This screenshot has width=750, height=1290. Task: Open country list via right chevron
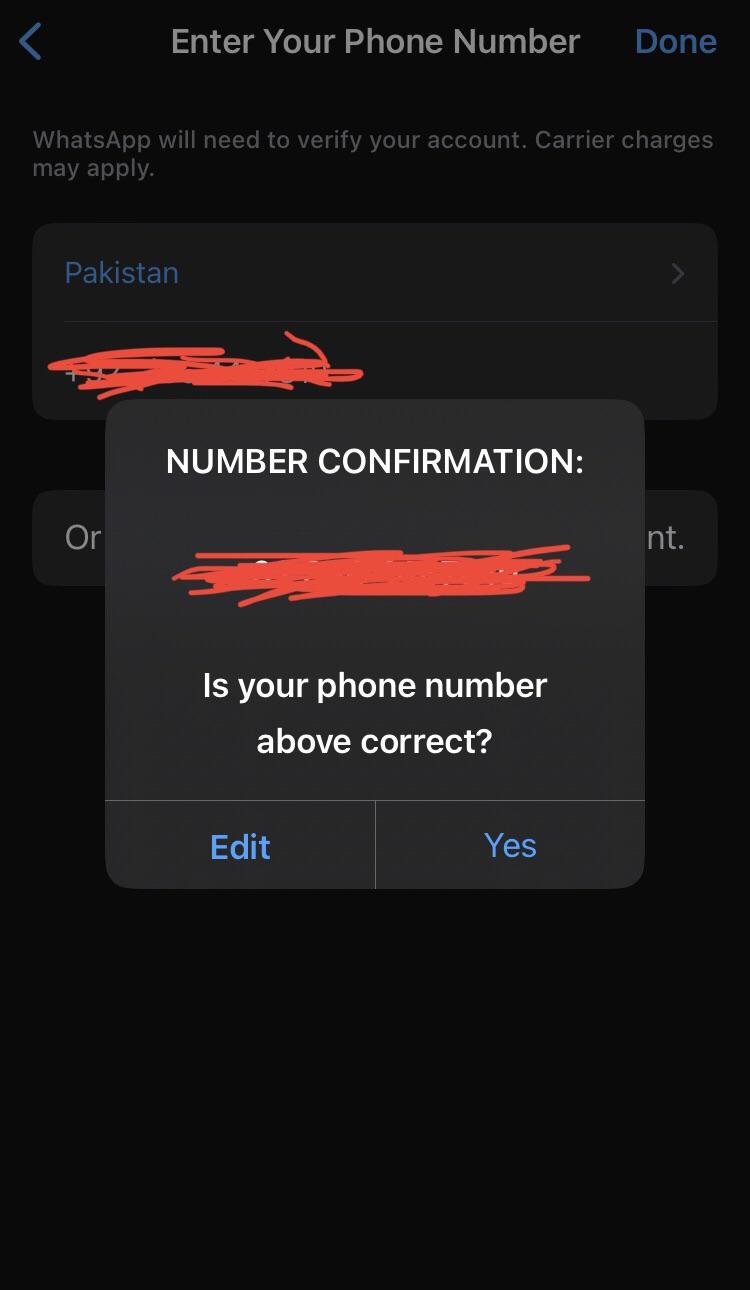pos(677,273)
